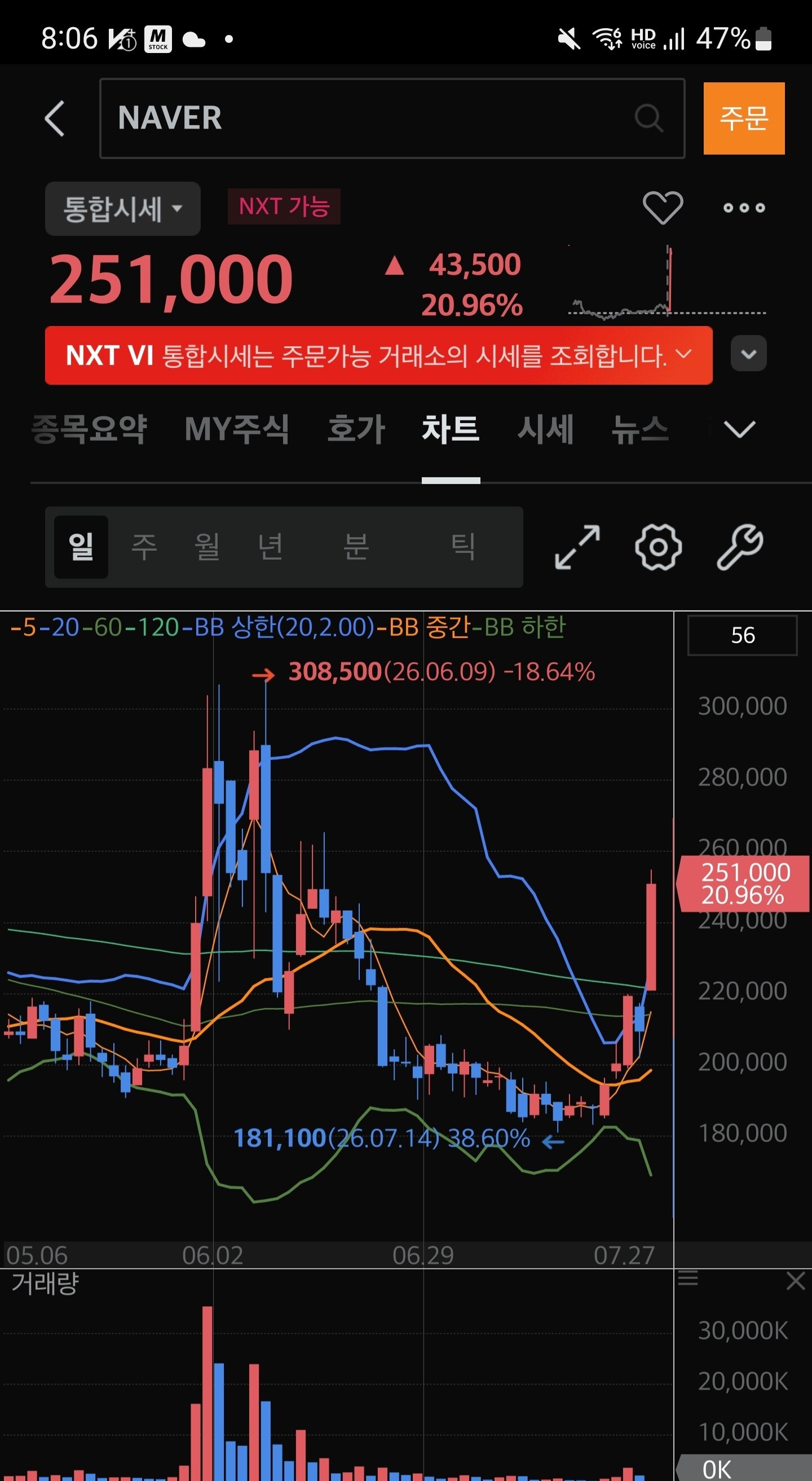Viewport: 812px width, 1481px height.
Task: Switch to the 시세 tab
Action: (545, 429)
